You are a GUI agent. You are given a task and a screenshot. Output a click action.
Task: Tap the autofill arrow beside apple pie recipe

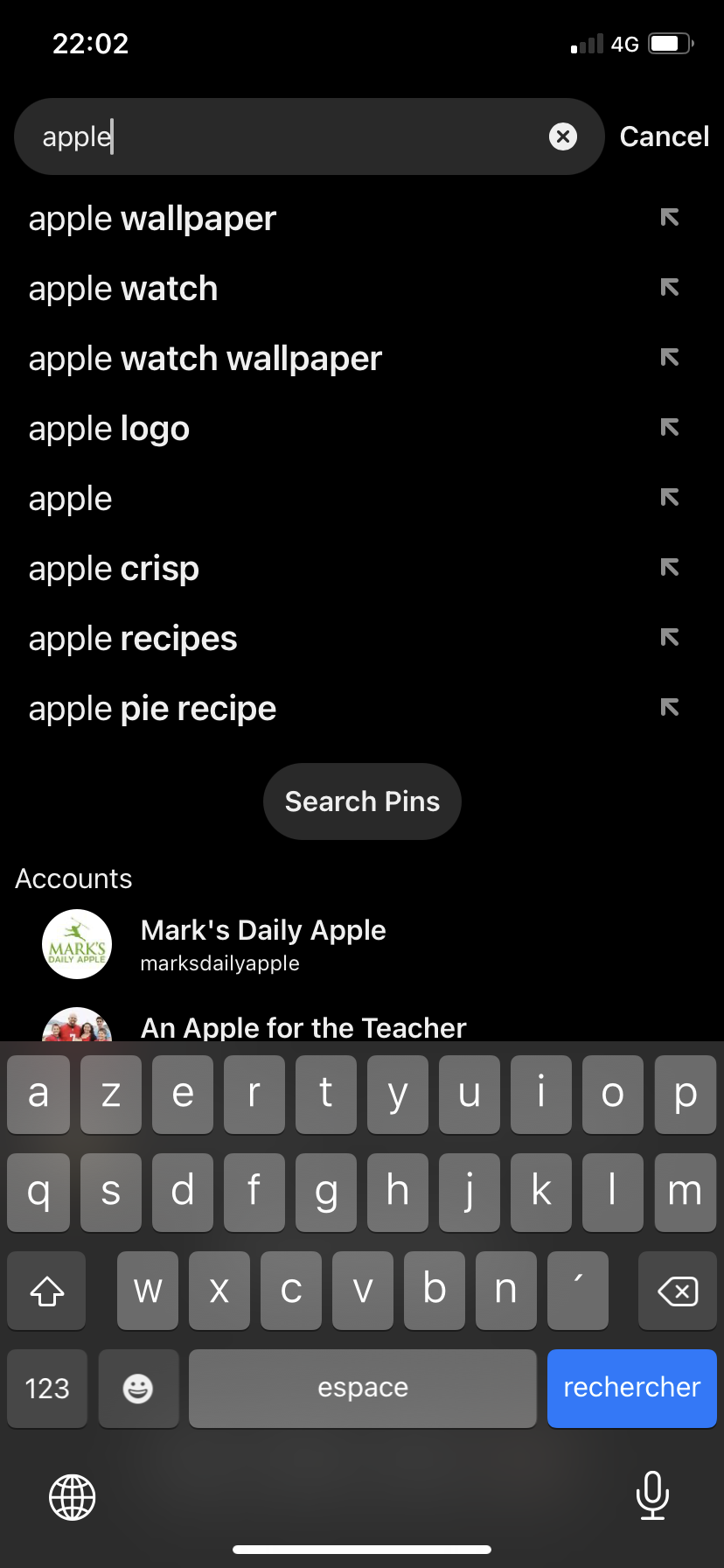pyautogui.click(x=670, y=709)
